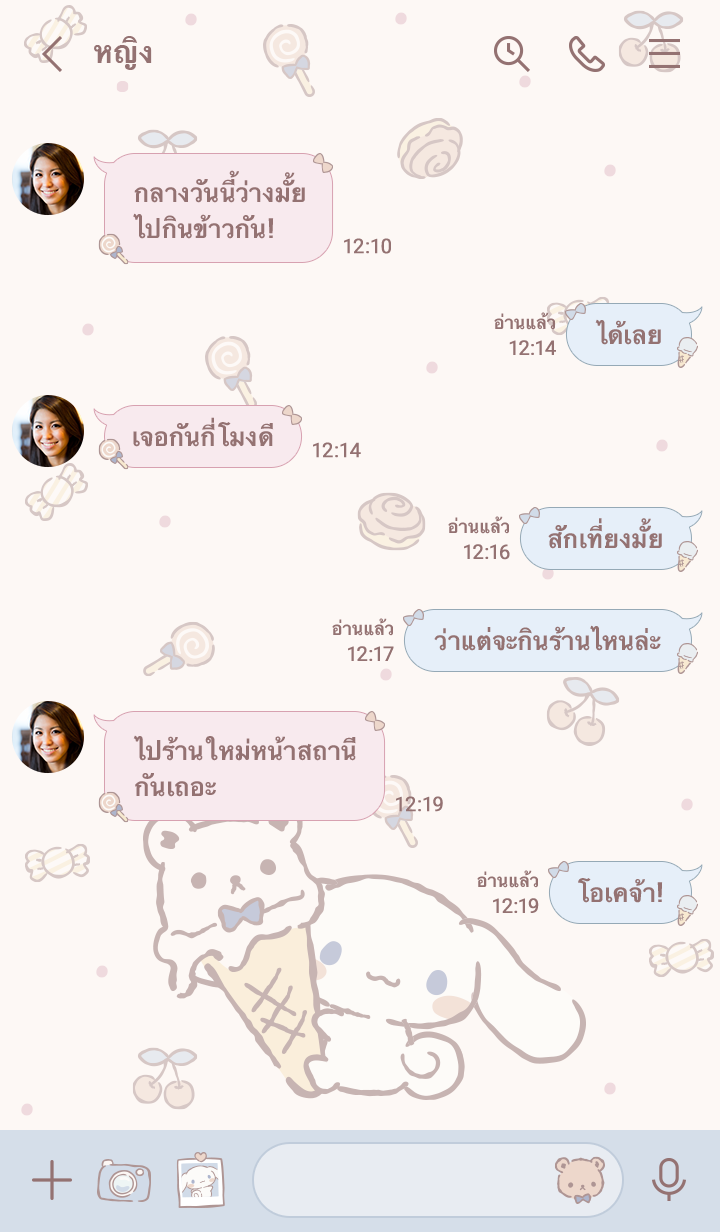Open the plus attachment options
The image size is (720, 1232).
coord(52,1181)
